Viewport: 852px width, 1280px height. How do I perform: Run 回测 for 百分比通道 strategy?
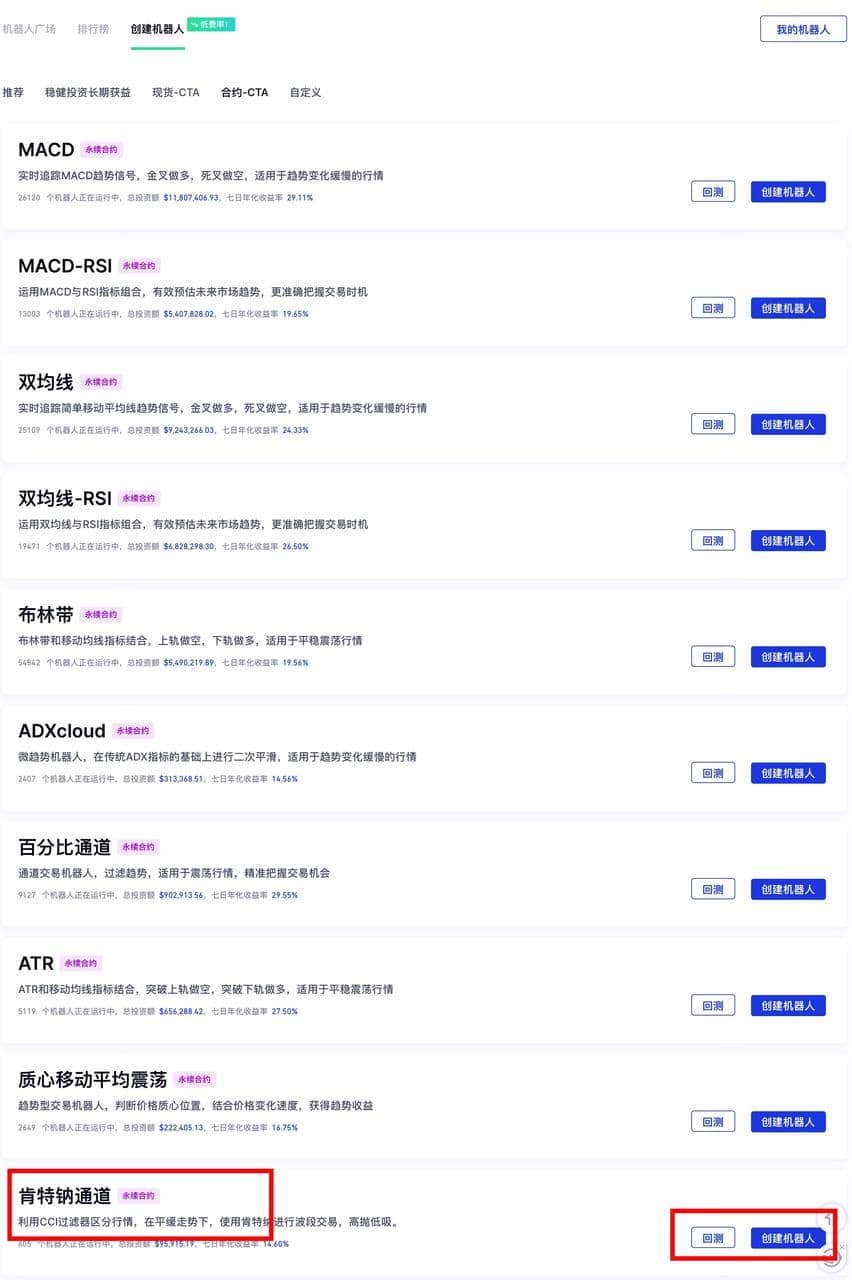point(712,889)
